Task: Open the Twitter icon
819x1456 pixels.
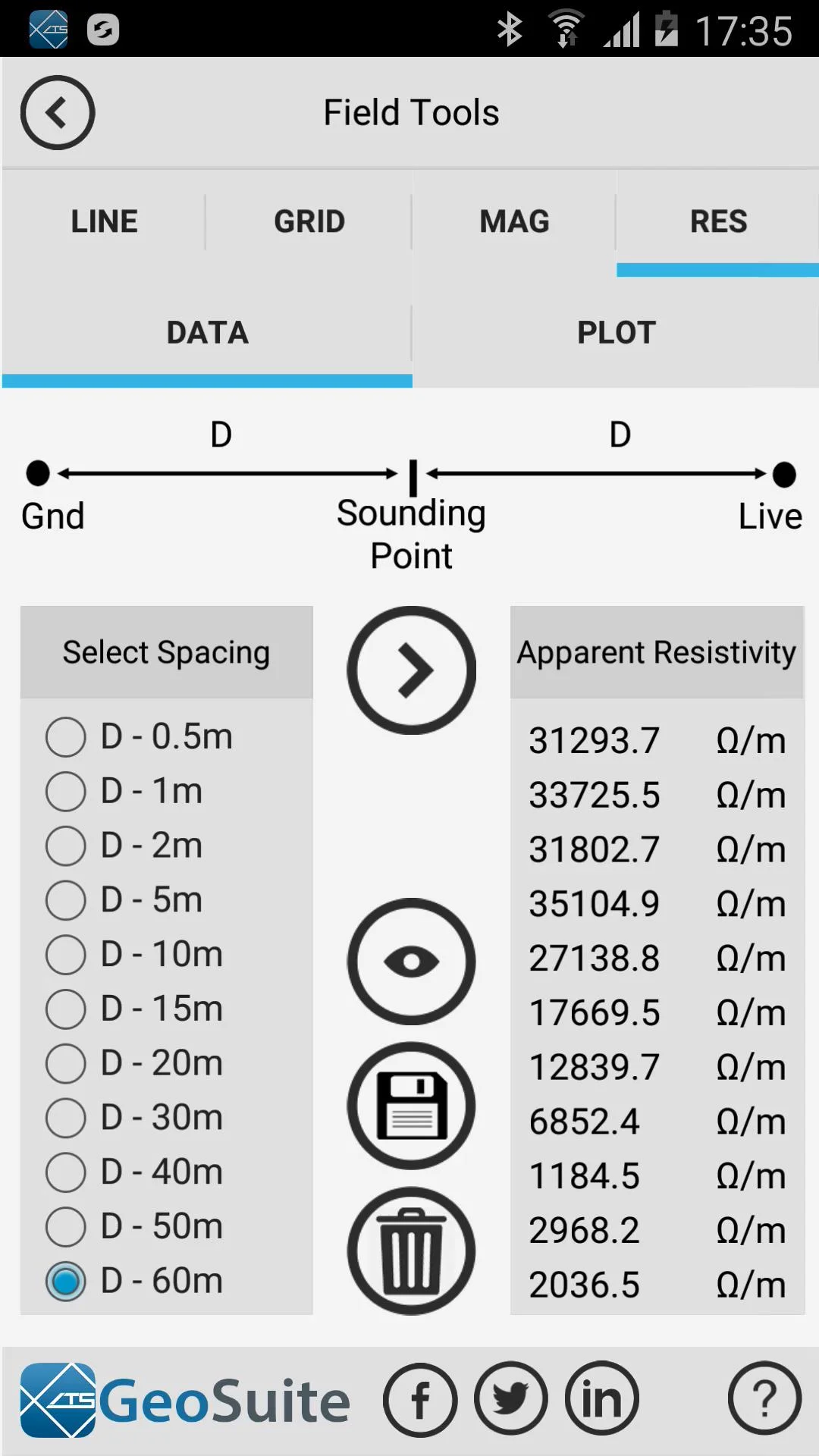Action: pos(511,1398)
